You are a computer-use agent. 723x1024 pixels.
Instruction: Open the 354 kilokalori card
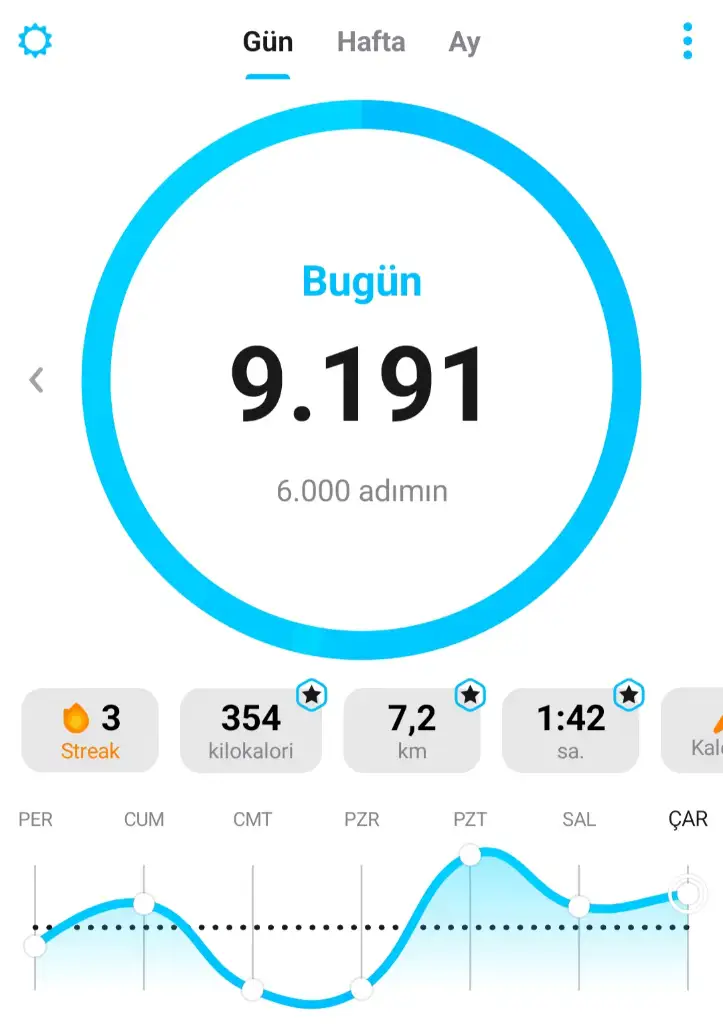(x=252, y=730)
